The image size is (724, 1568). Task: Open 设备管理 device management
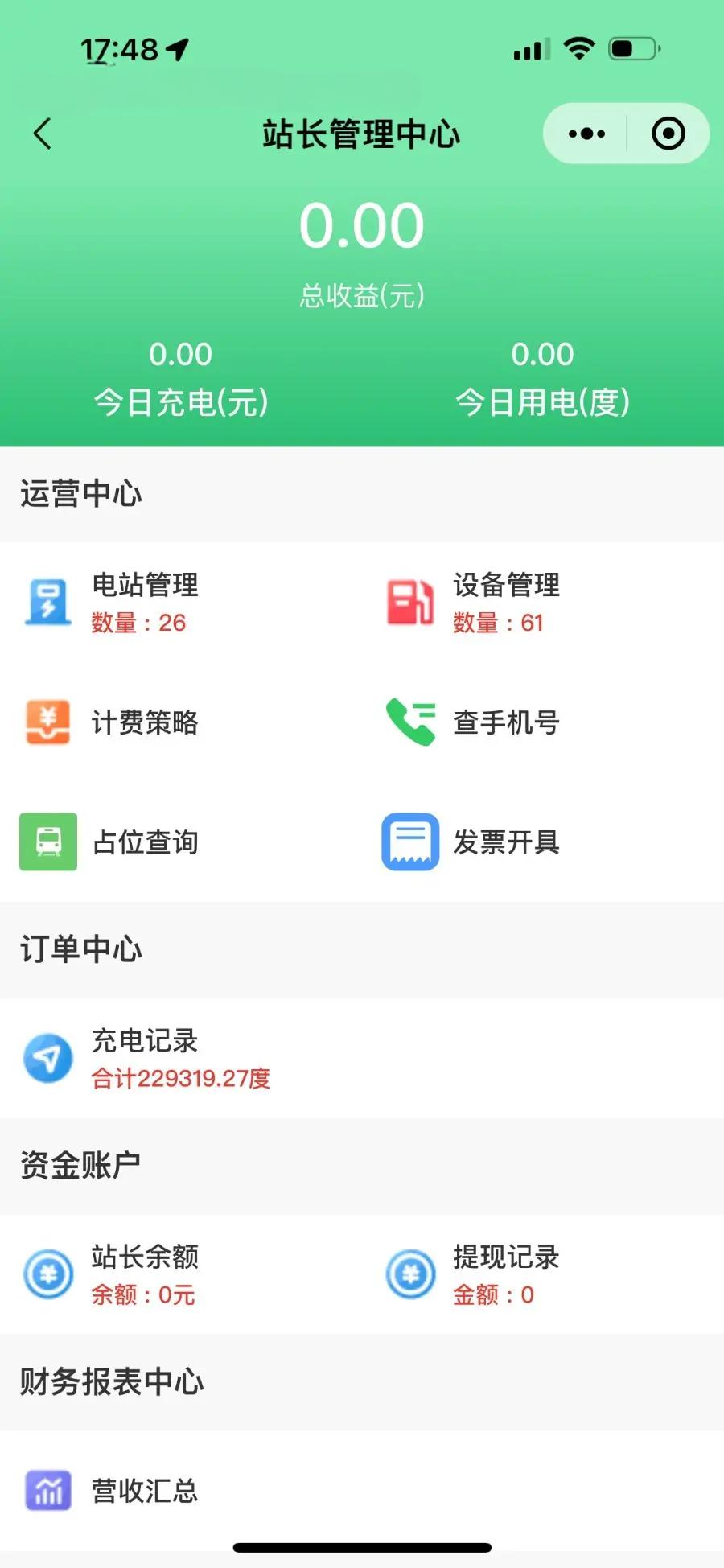point(543,602)
